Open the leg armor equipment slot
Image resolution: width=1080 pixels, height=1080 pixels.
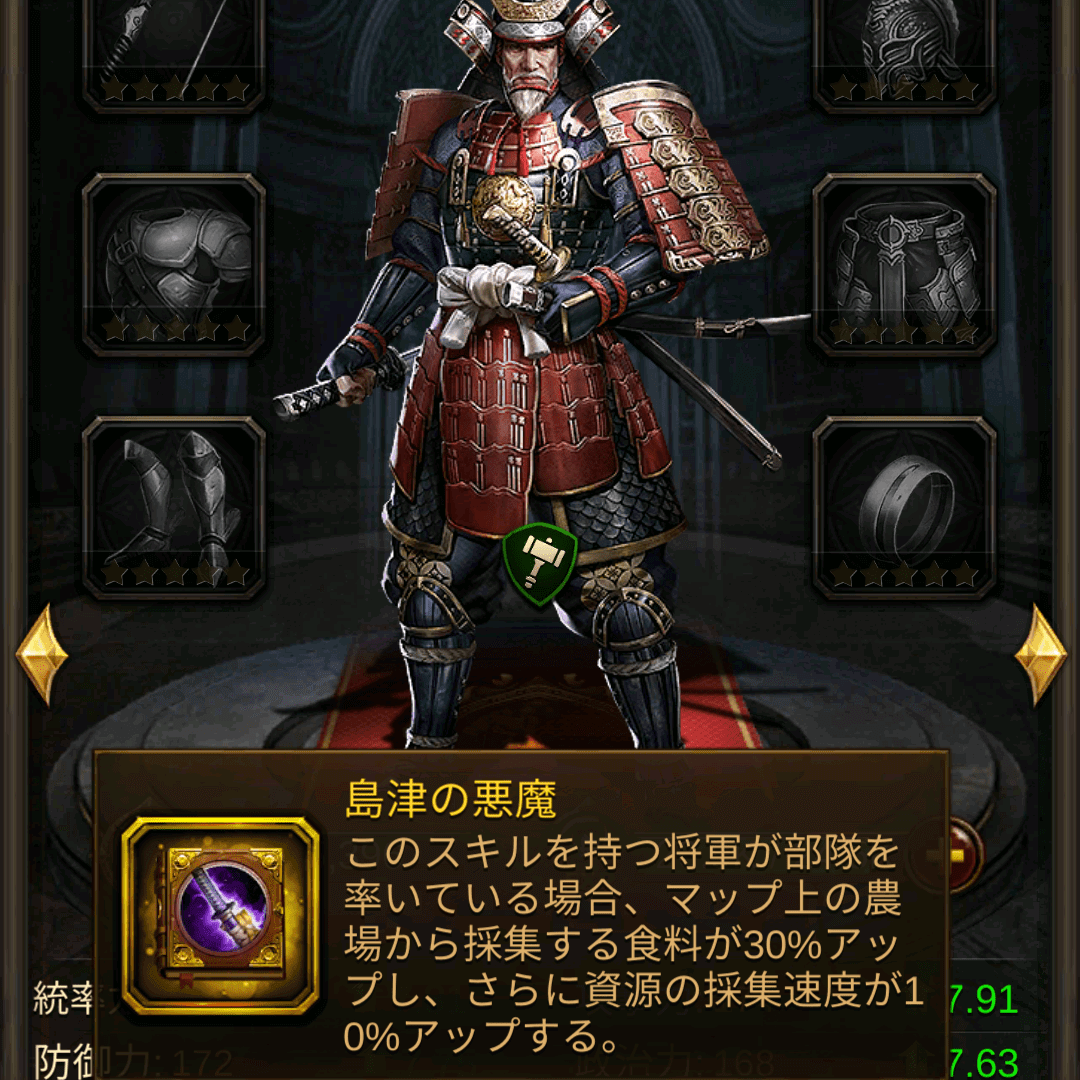coord(904,264)
